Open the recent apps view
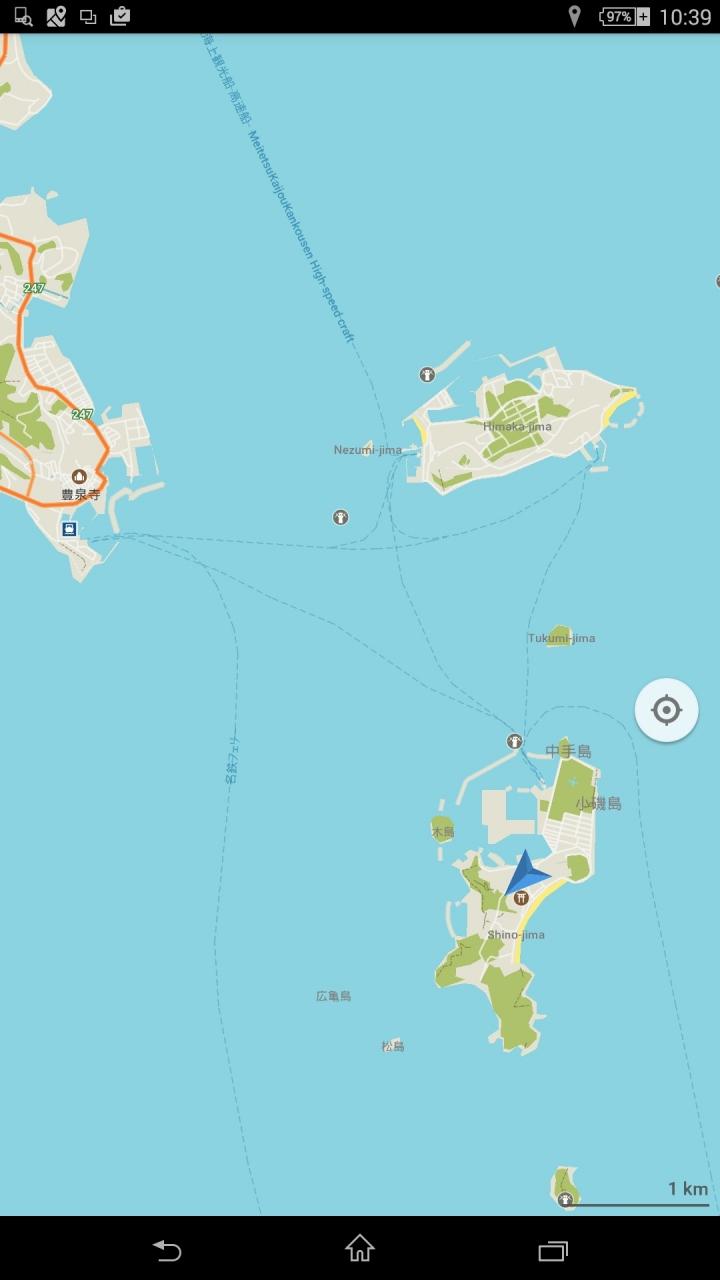The width and height of the screenshot is (720, 1280). click(x=553, y=1249)
